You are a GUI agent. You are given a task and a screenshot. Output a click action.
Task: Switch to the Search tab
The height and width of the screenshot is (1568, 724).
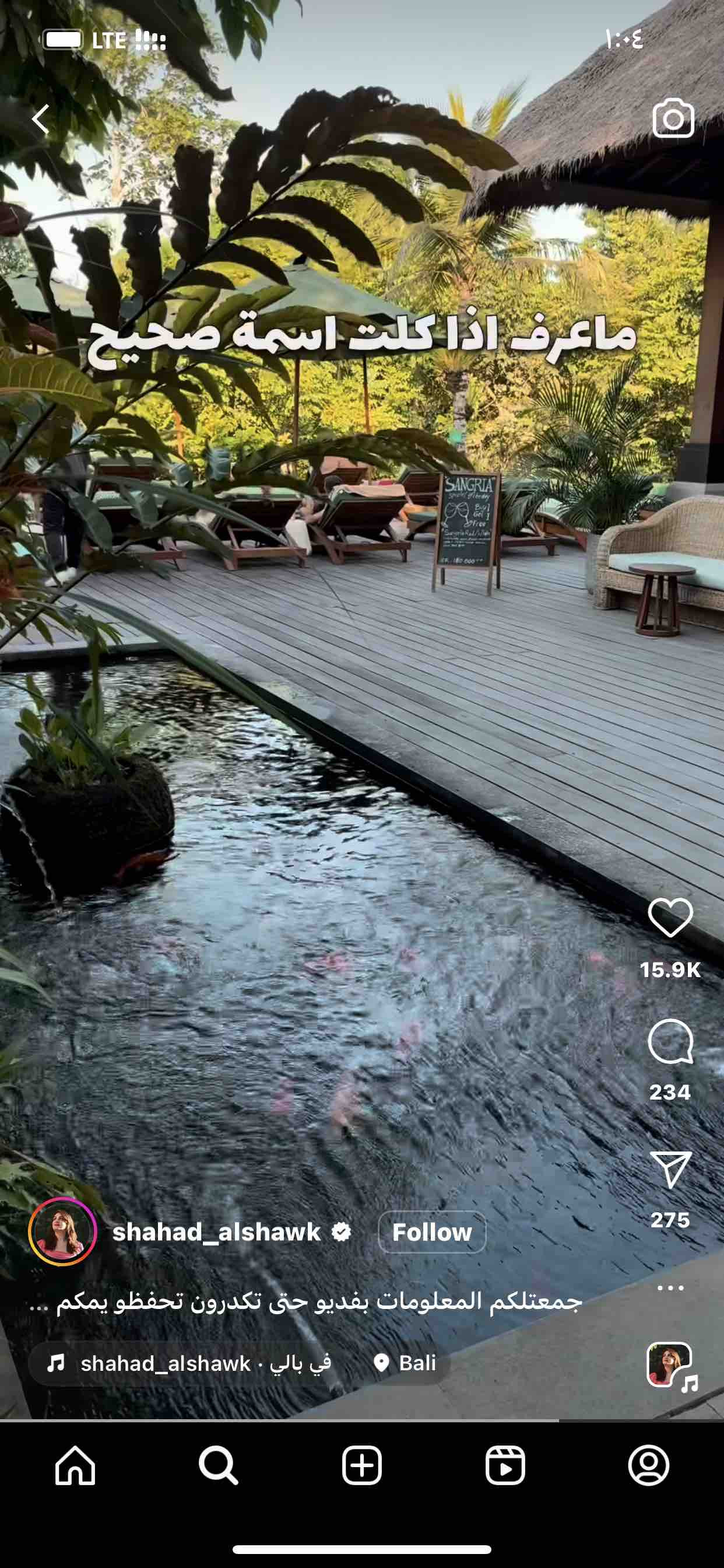tap(219, 1465)
